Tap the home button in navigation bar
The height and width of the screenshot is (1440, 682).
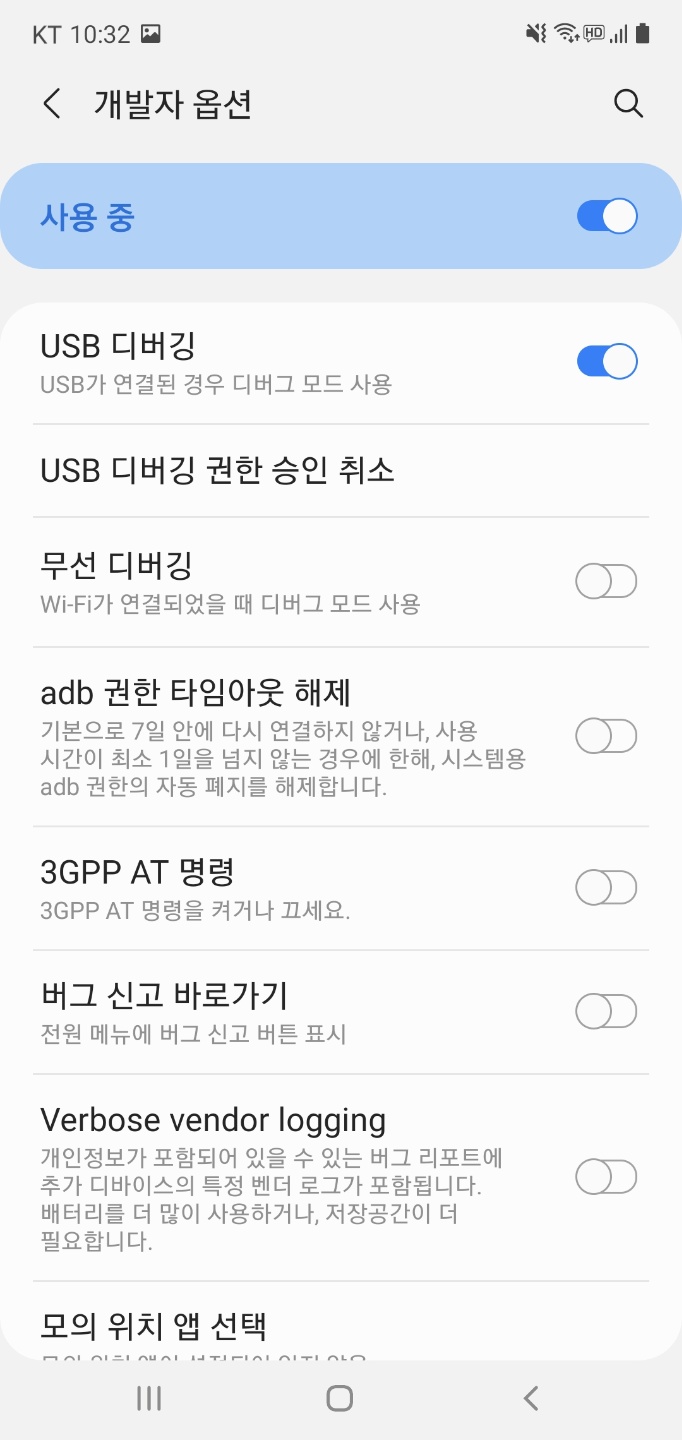tap(340, 1398)
